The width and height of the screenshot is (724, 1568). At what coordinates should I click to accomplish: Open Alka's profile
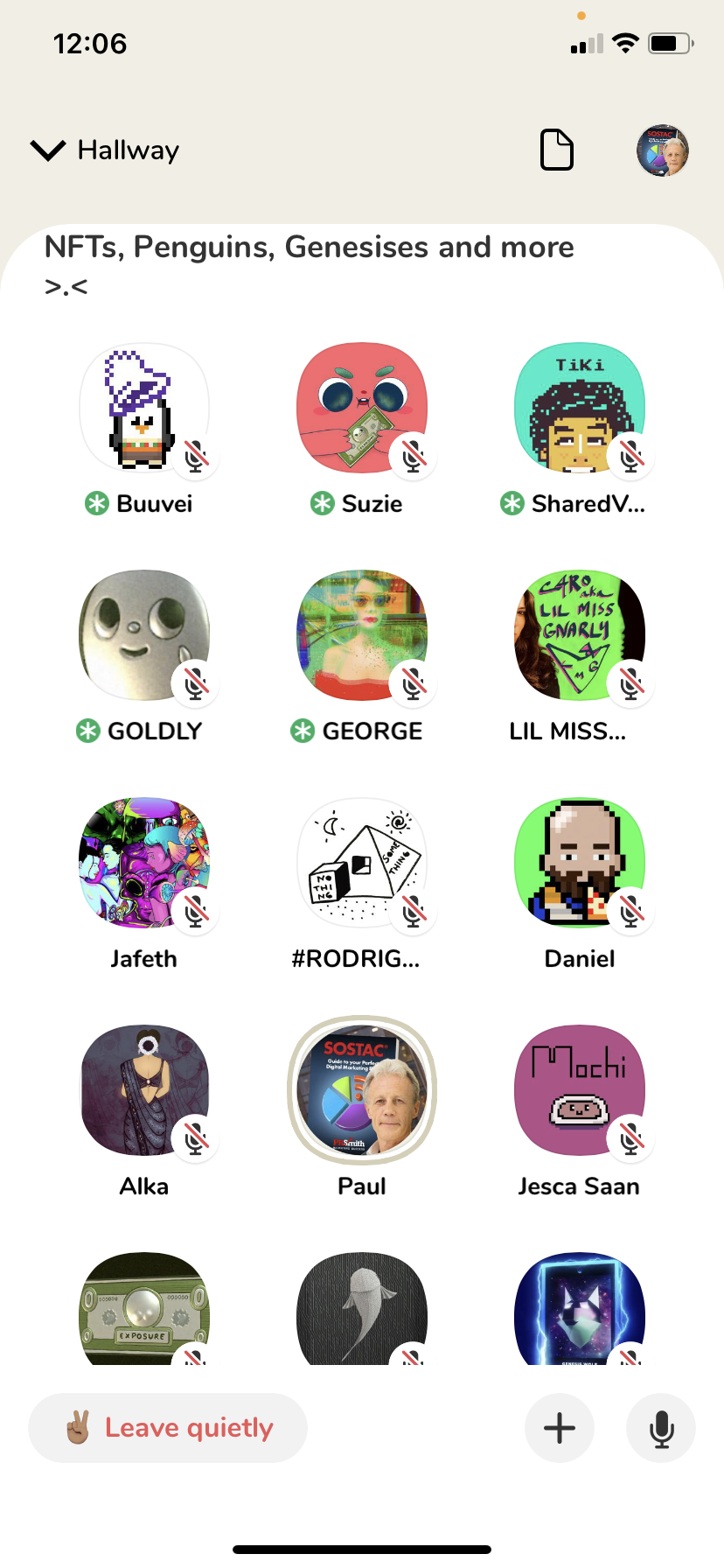coord(144,1089)
